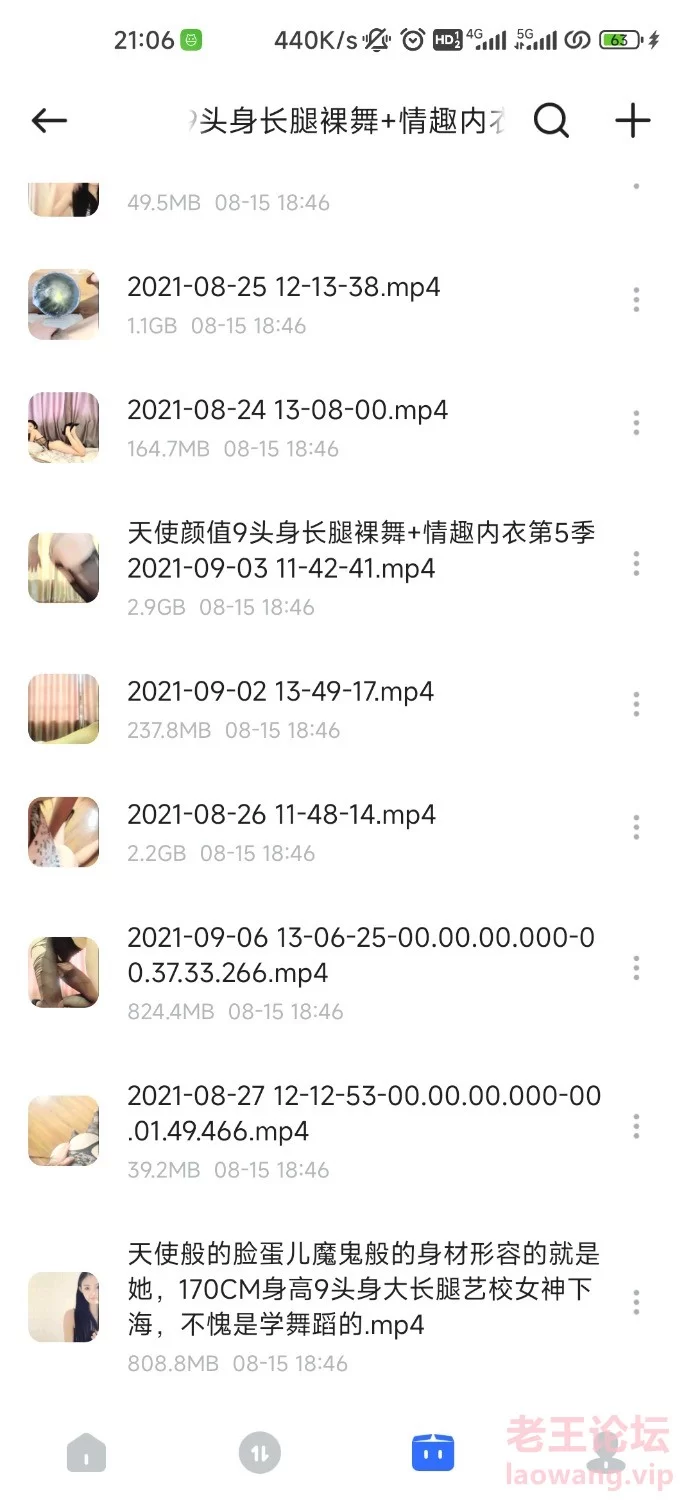Show options for 2021-08-26 11-48-14.mp4
Image resolution: width=693 pixels, height=1500 pixels.
click(636, 827)
